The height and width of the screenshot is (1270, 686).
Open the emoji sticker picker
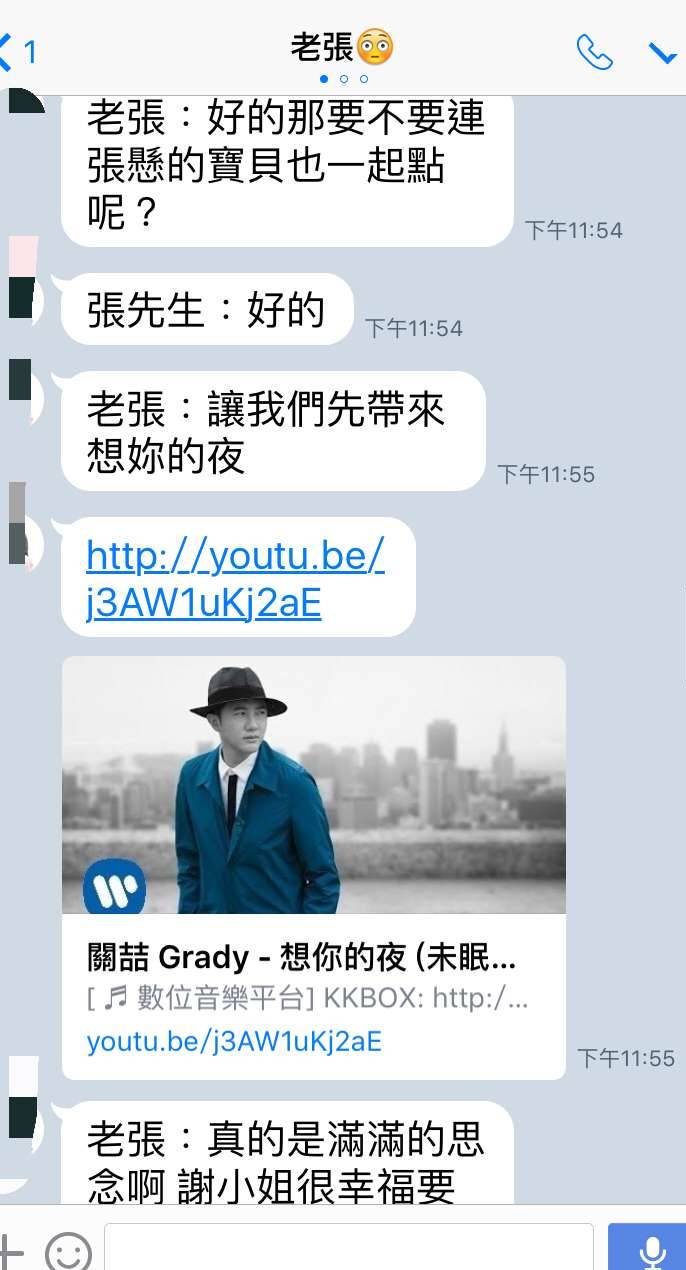(x=69, y=1250)
